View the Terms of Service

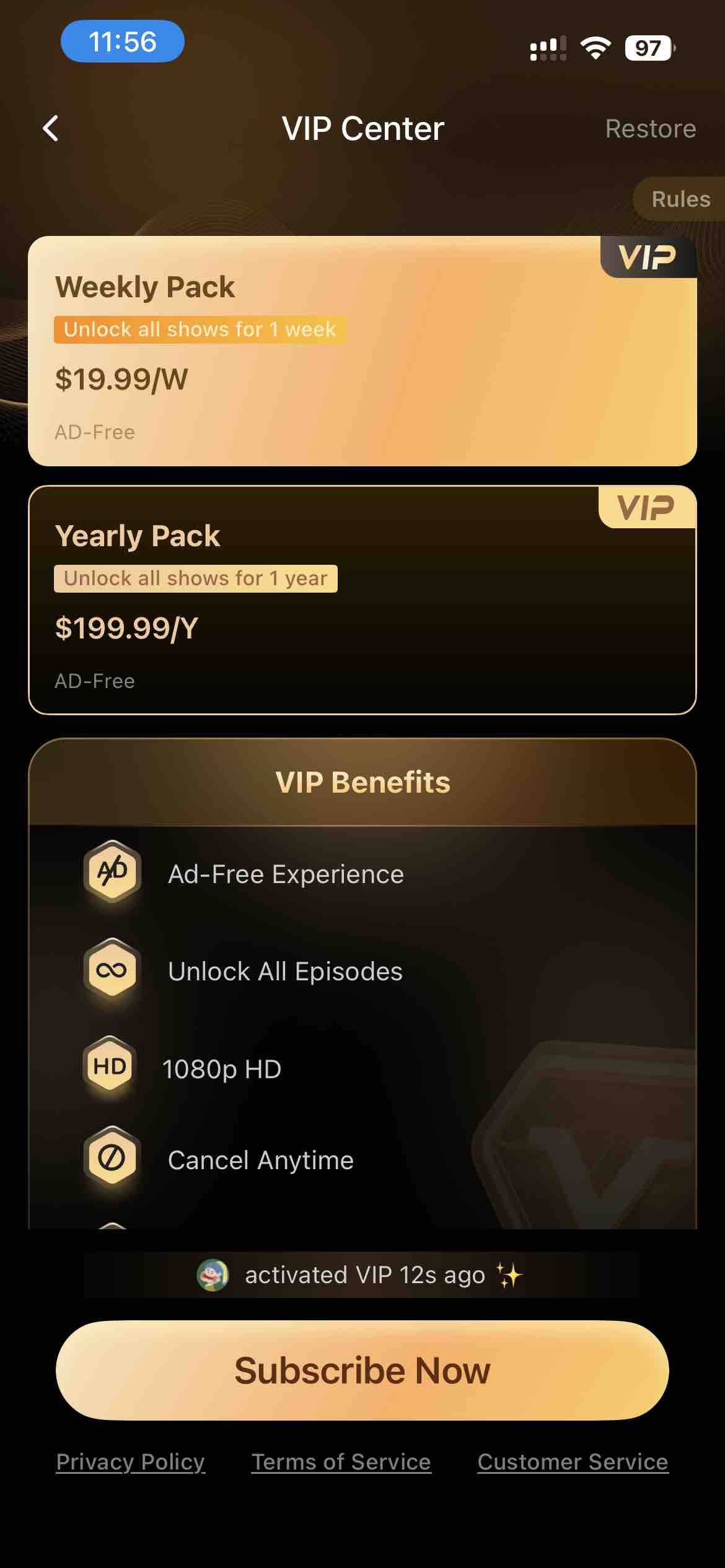pos(341,1461)
